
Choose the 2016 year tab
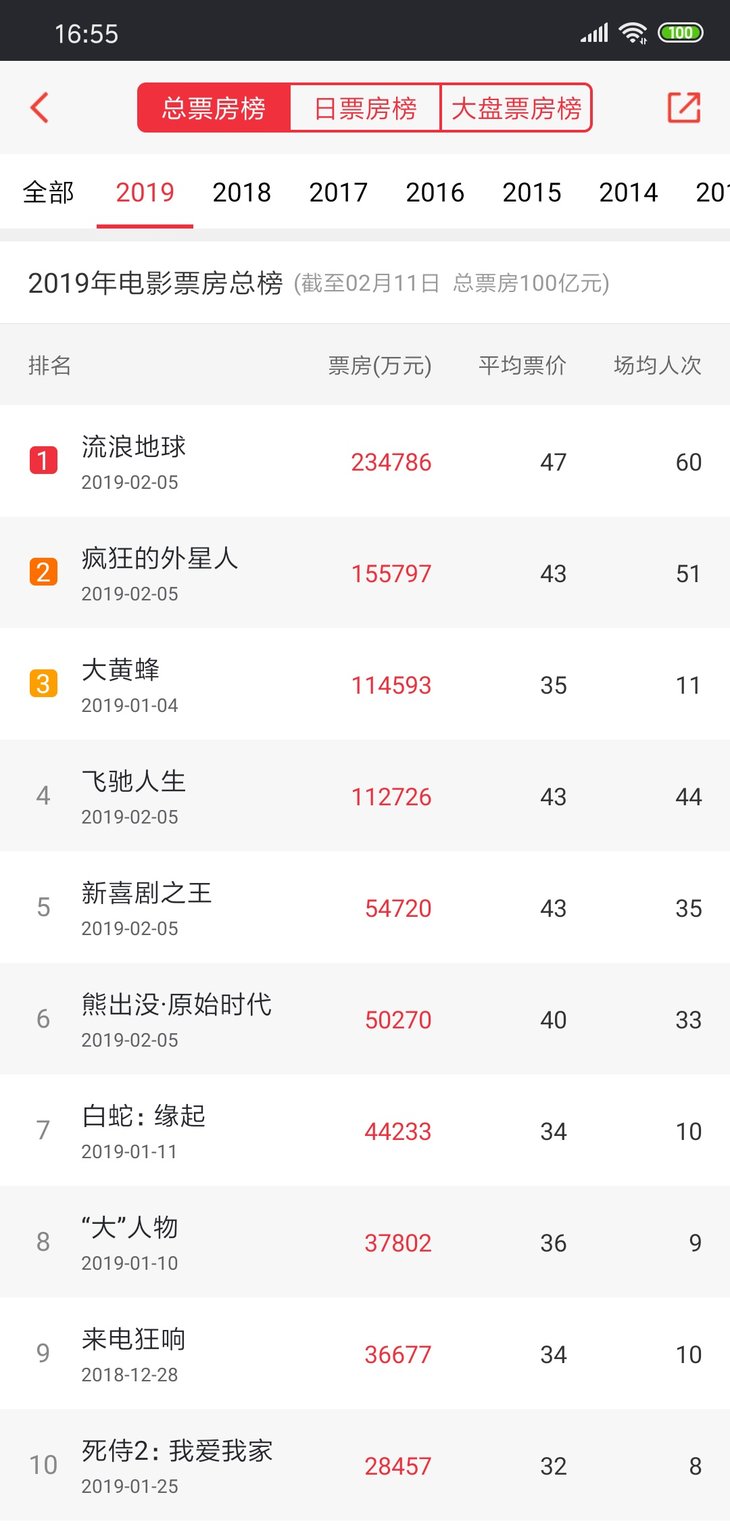435,192
